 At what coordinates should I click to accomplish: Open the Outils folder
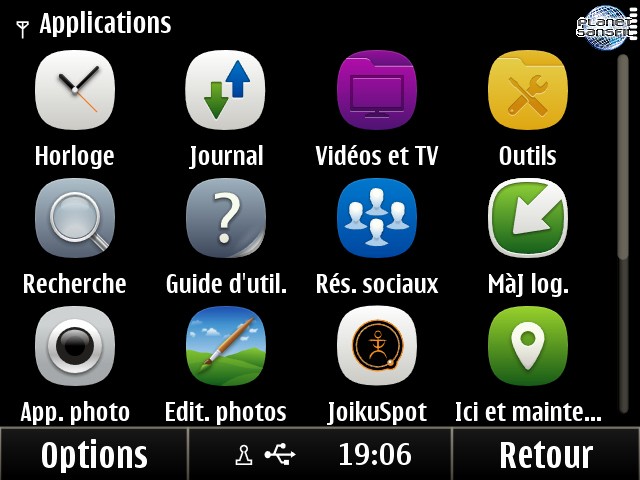click(x=528, y=91)
